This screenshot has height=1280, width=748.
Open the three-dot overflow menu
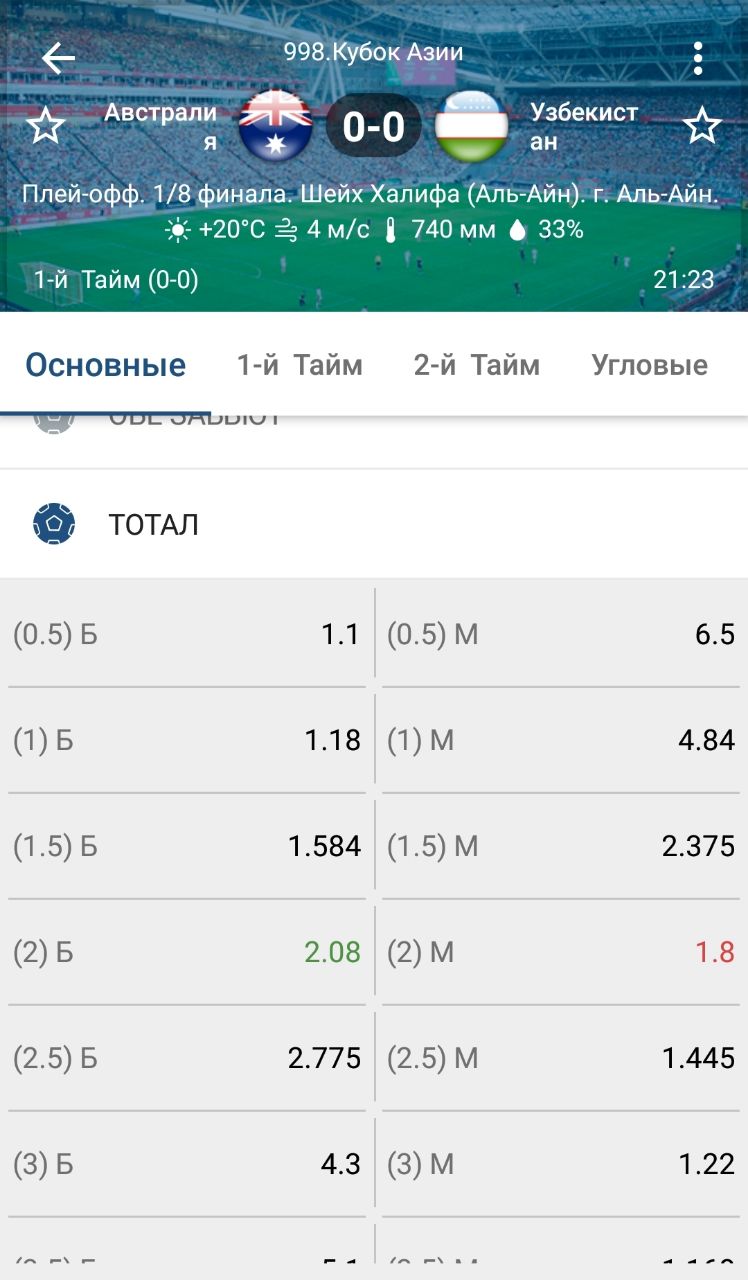click(x=698, y=59)
